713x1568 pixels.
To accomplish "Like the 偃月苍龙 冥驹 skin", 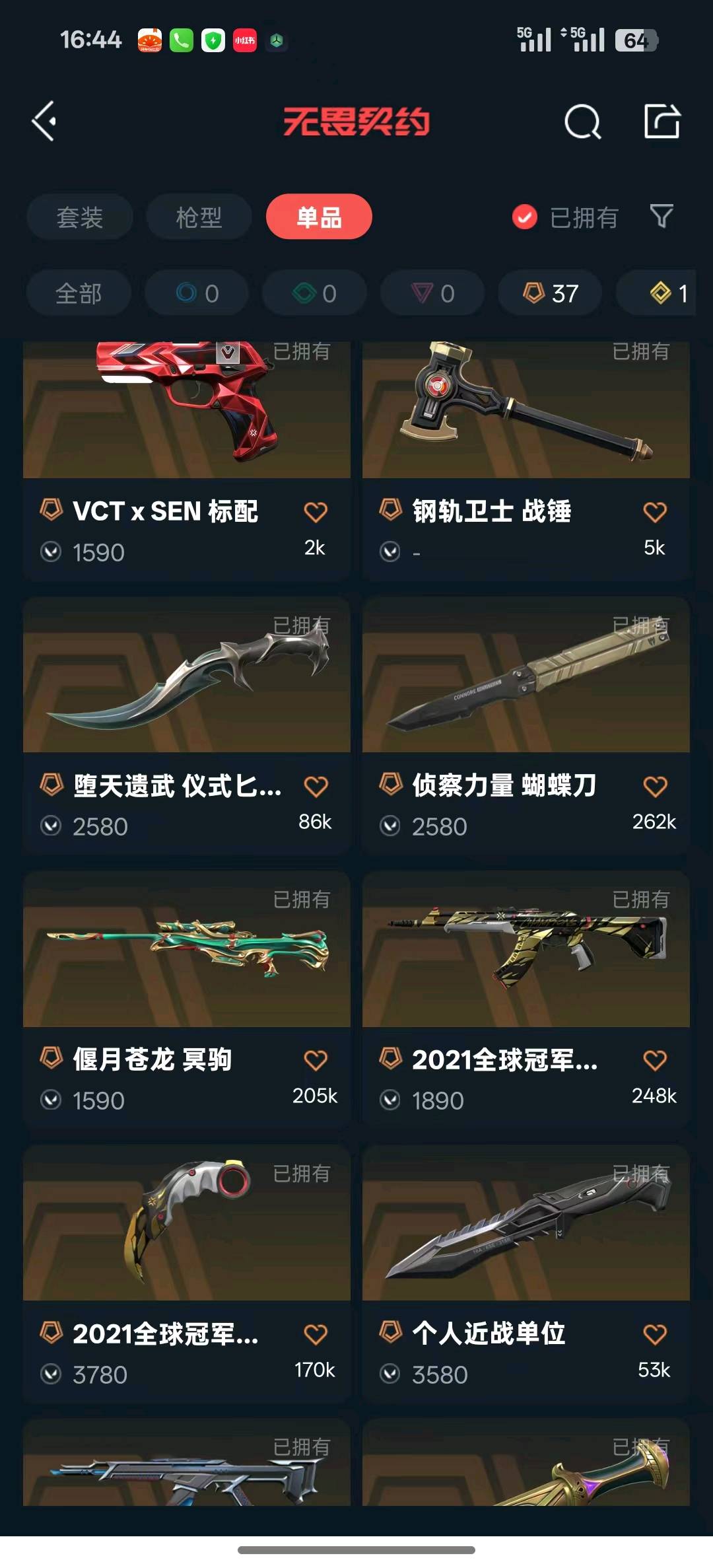I will (315, 1061).
